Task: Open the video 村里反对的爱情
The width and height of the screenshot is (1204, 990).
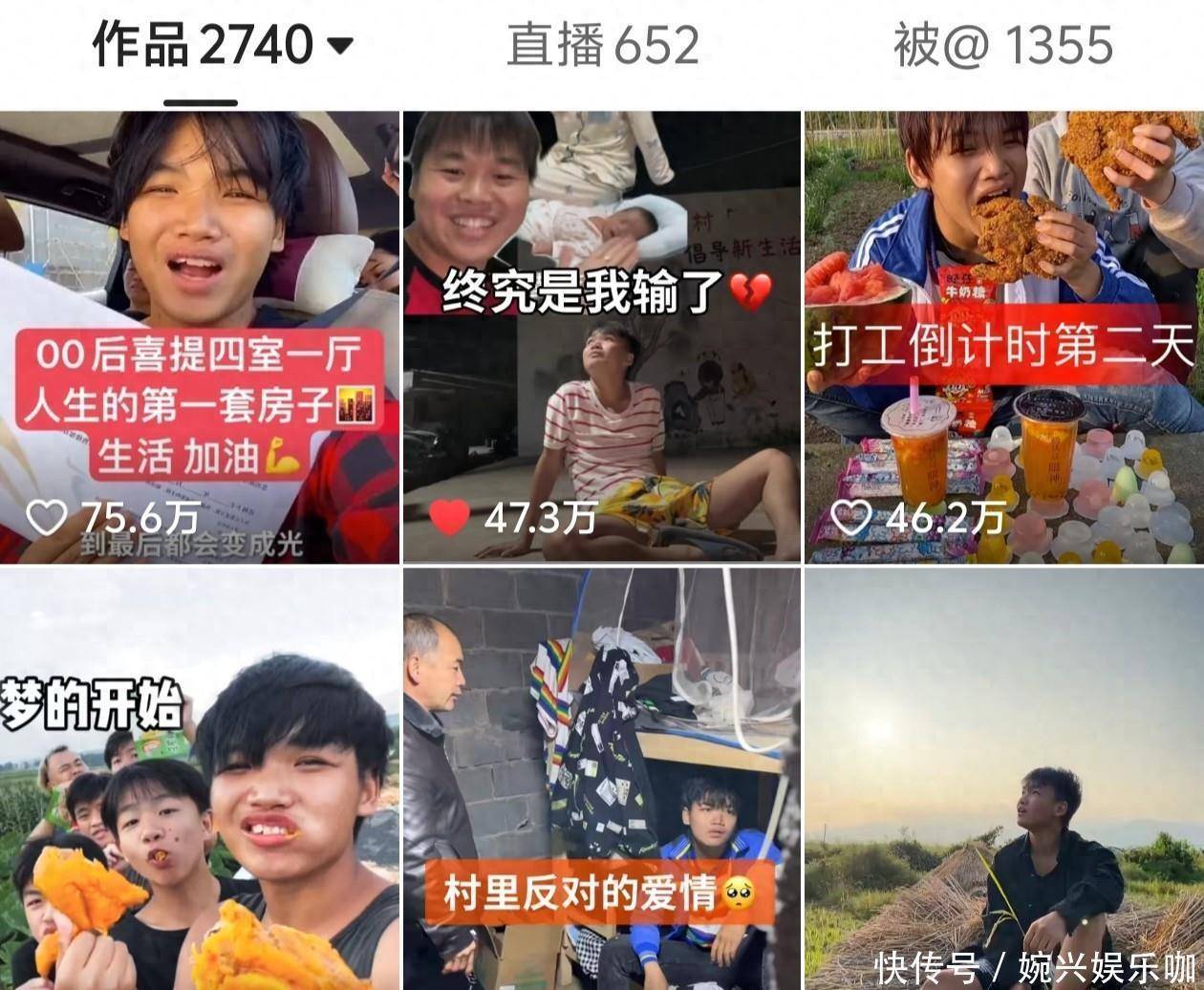Action: click(x=601, y=778)
